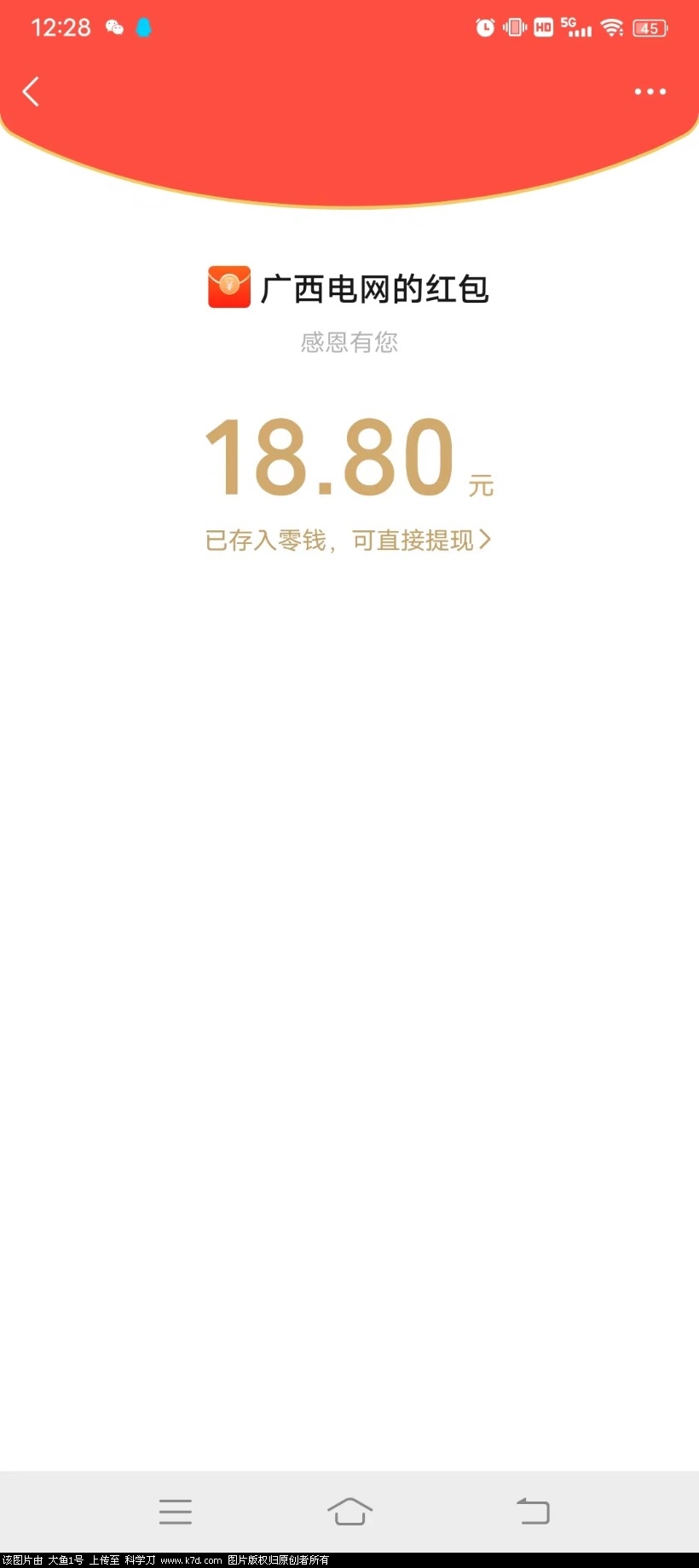The height and width of the screenshot is (1568, 699).
Task: Open the 已存入零钱，可直接提现 link
Action: (x=348, y=541)
